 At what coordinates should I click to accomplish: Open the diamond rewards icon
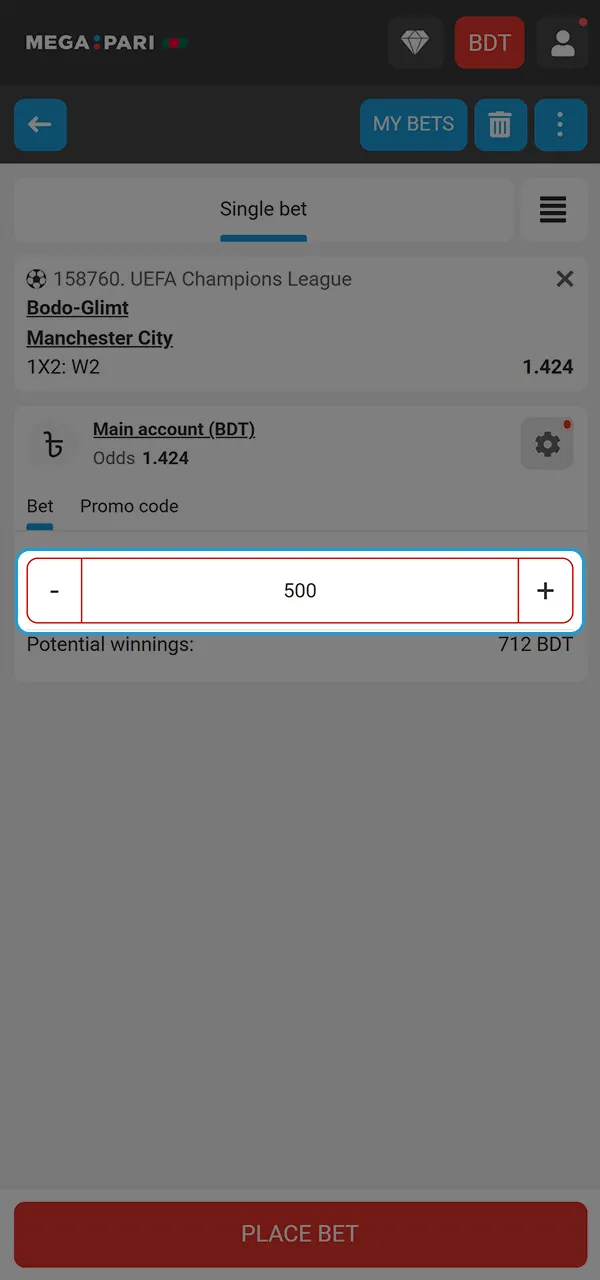(414, 43)
